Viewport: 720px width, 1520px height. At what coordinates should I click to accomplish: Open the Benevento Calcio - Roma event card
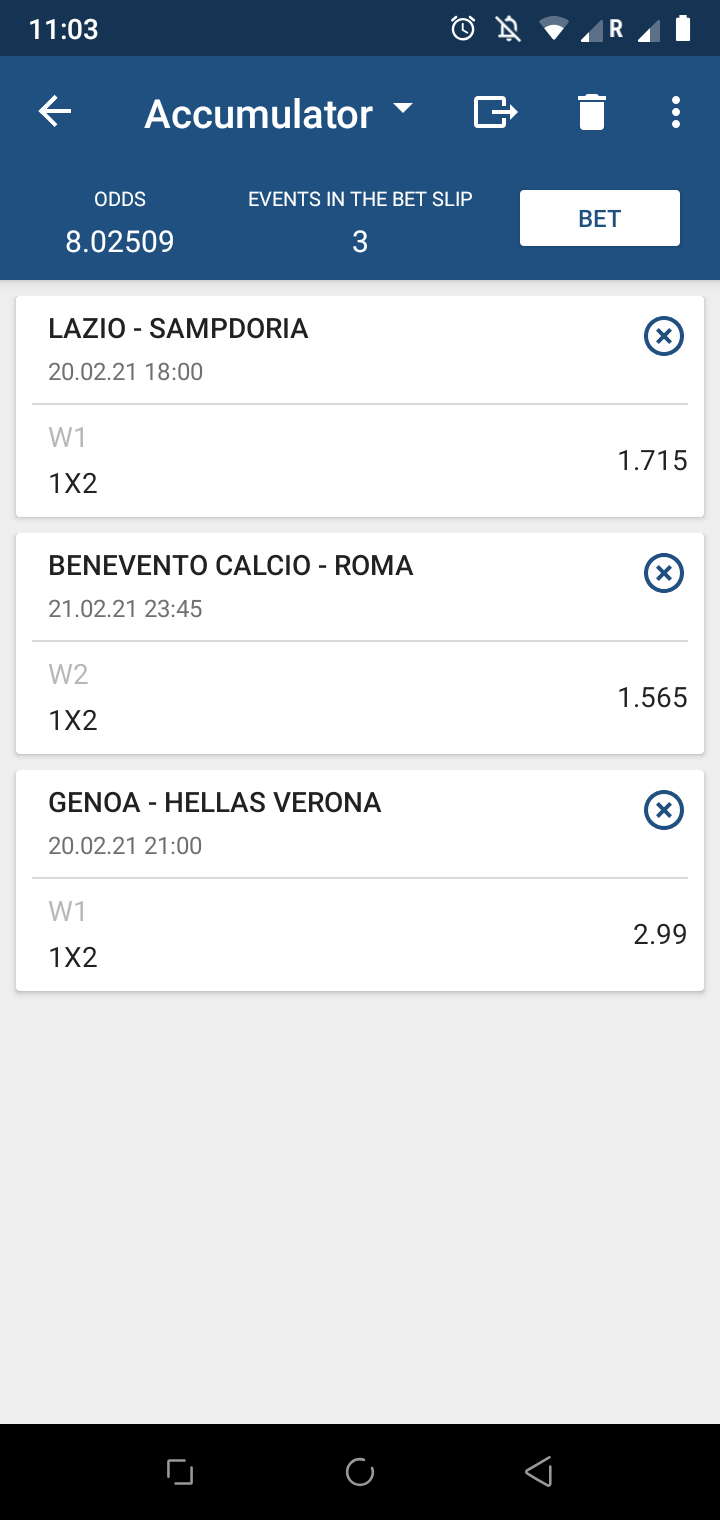[x=360, y=643]
